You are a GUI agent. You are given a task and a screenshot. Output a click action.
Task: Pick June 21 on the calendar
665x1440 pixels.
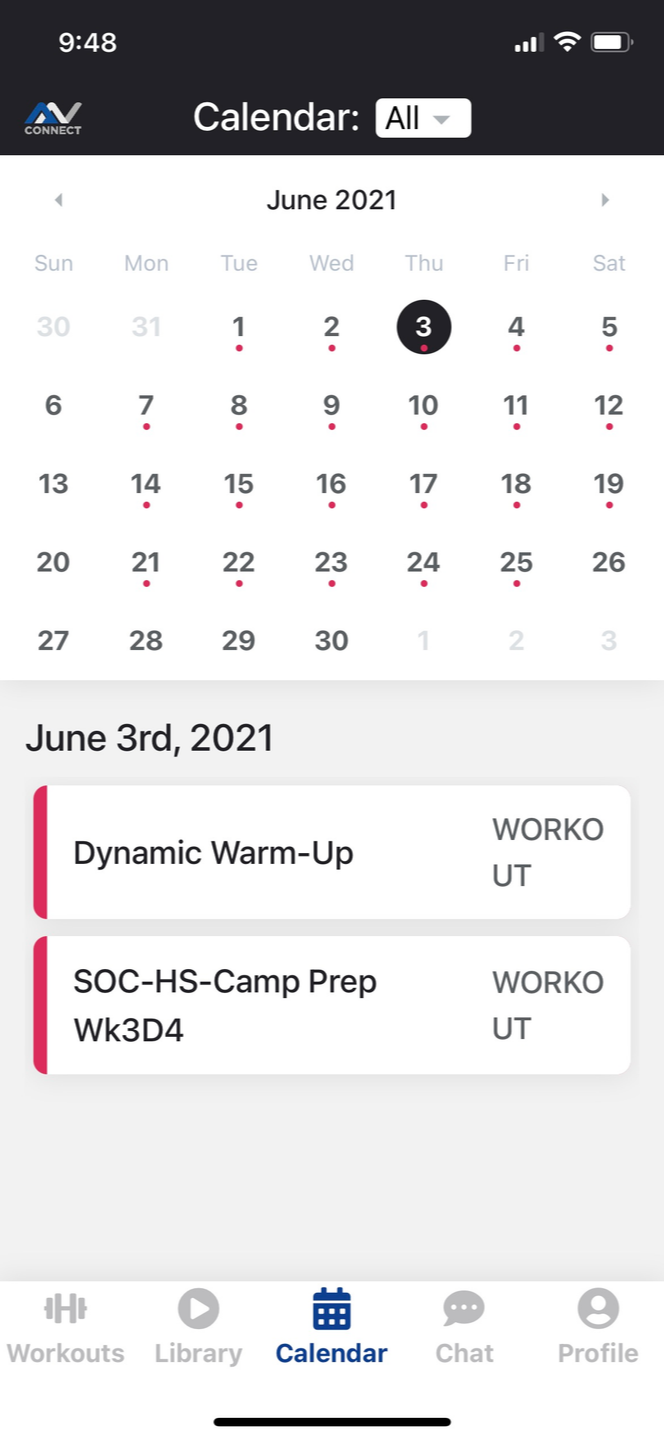click(x=146, y=562)
